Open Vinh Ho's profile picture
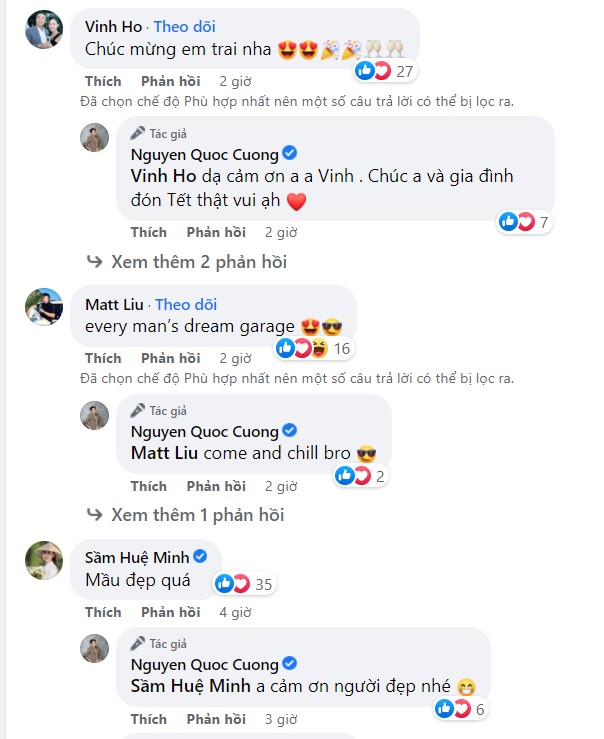Viewport: 604px width, 739px height. click(44, 31)
